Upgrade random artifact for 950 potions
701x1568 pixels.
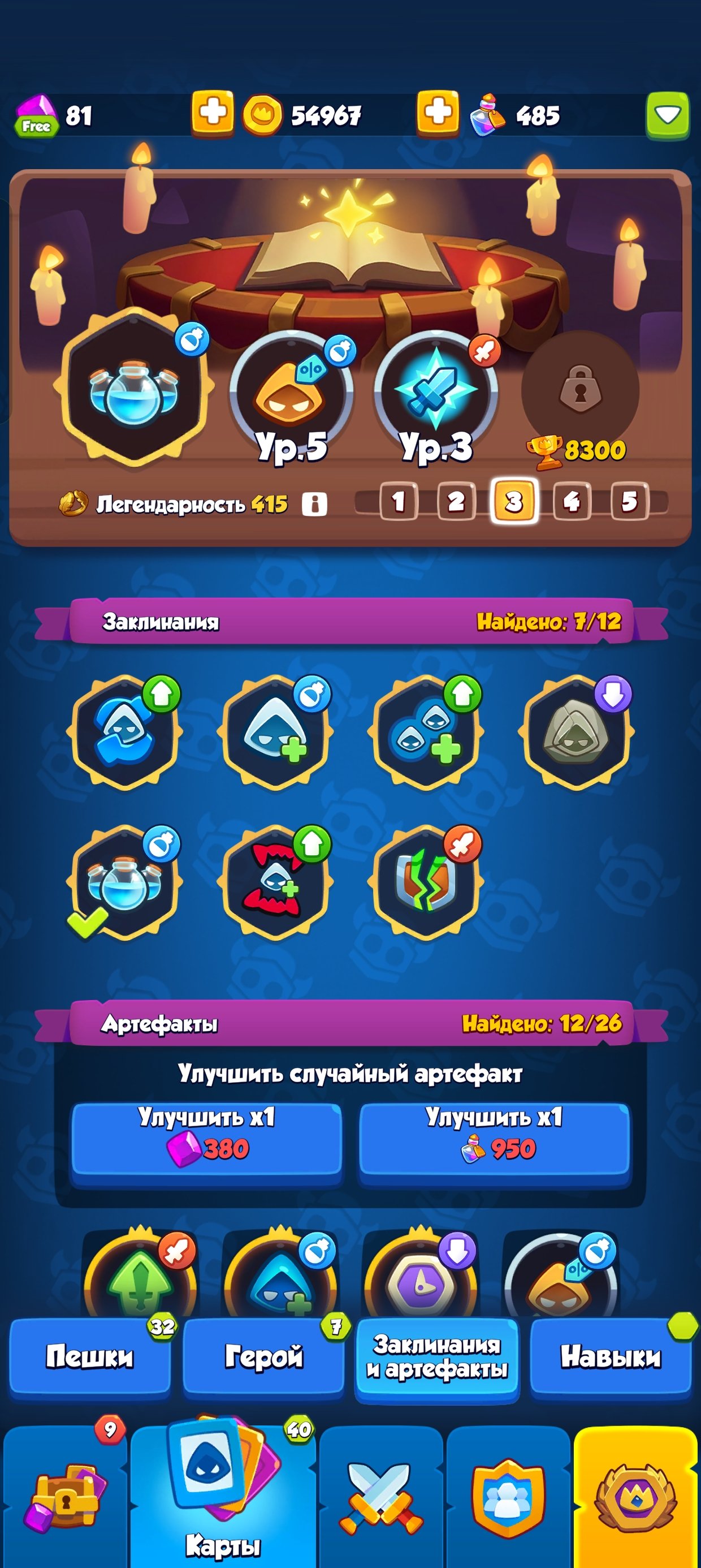coord(494,1137)
